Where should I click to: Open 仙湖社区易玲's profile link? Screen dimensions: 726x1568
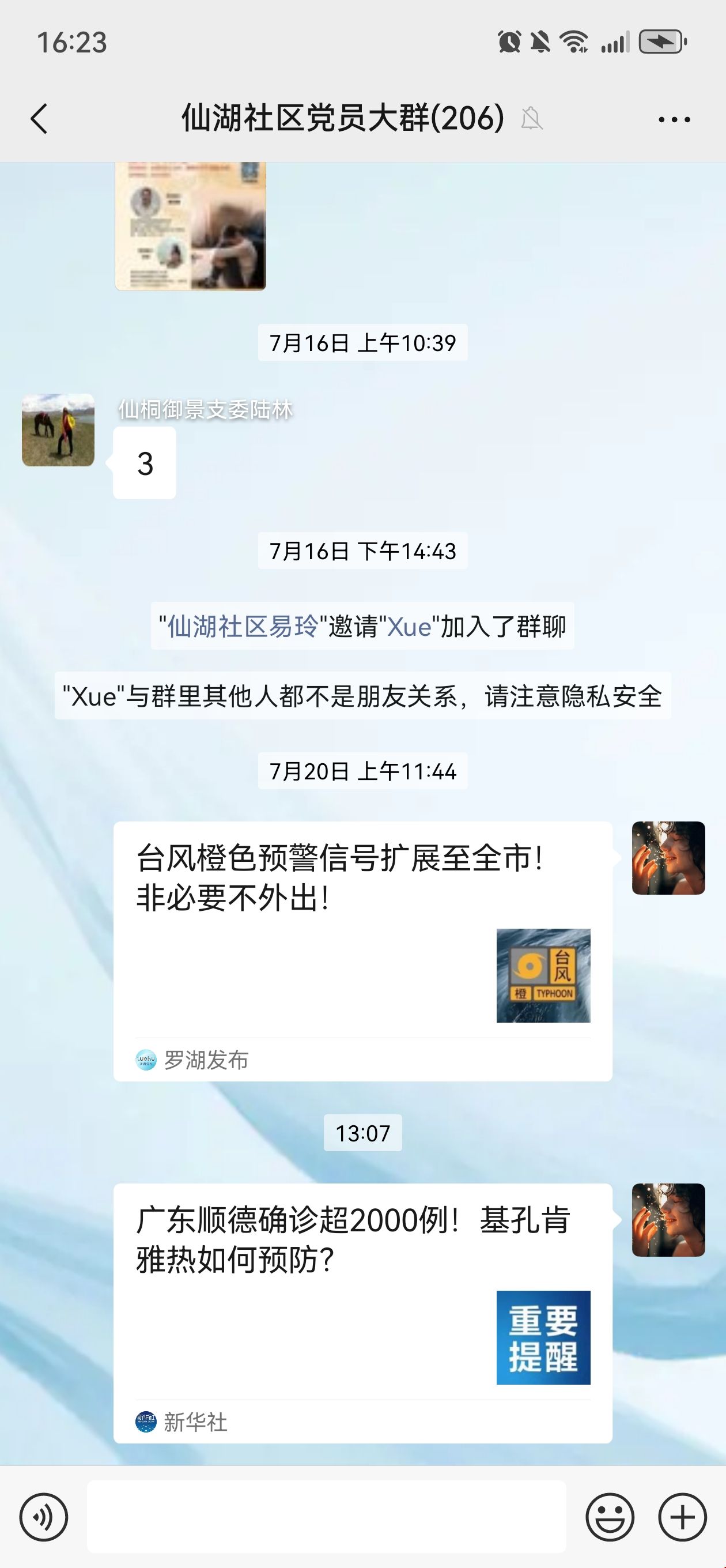pos(242,627)
